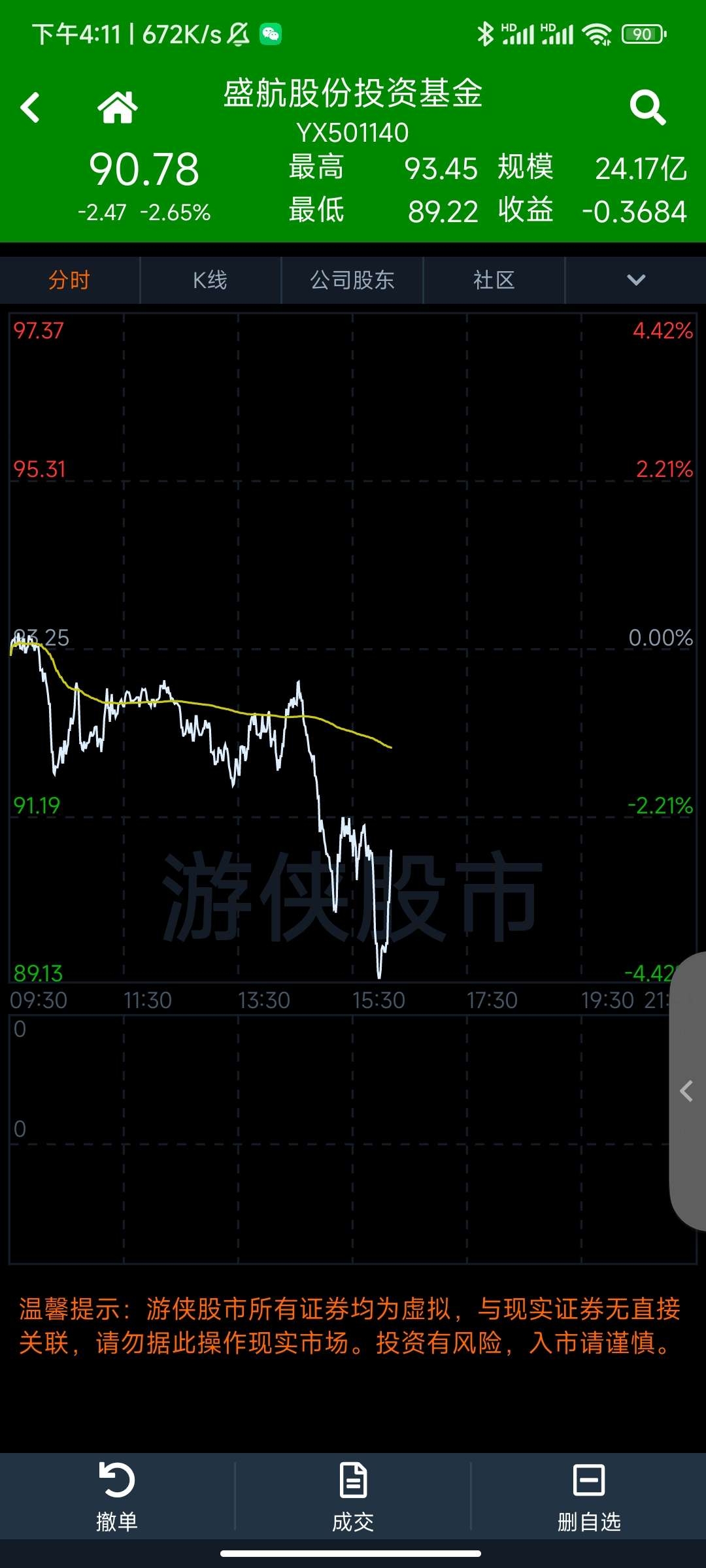
Task: Open the 公司股东 tab
Action: [352, 280]
